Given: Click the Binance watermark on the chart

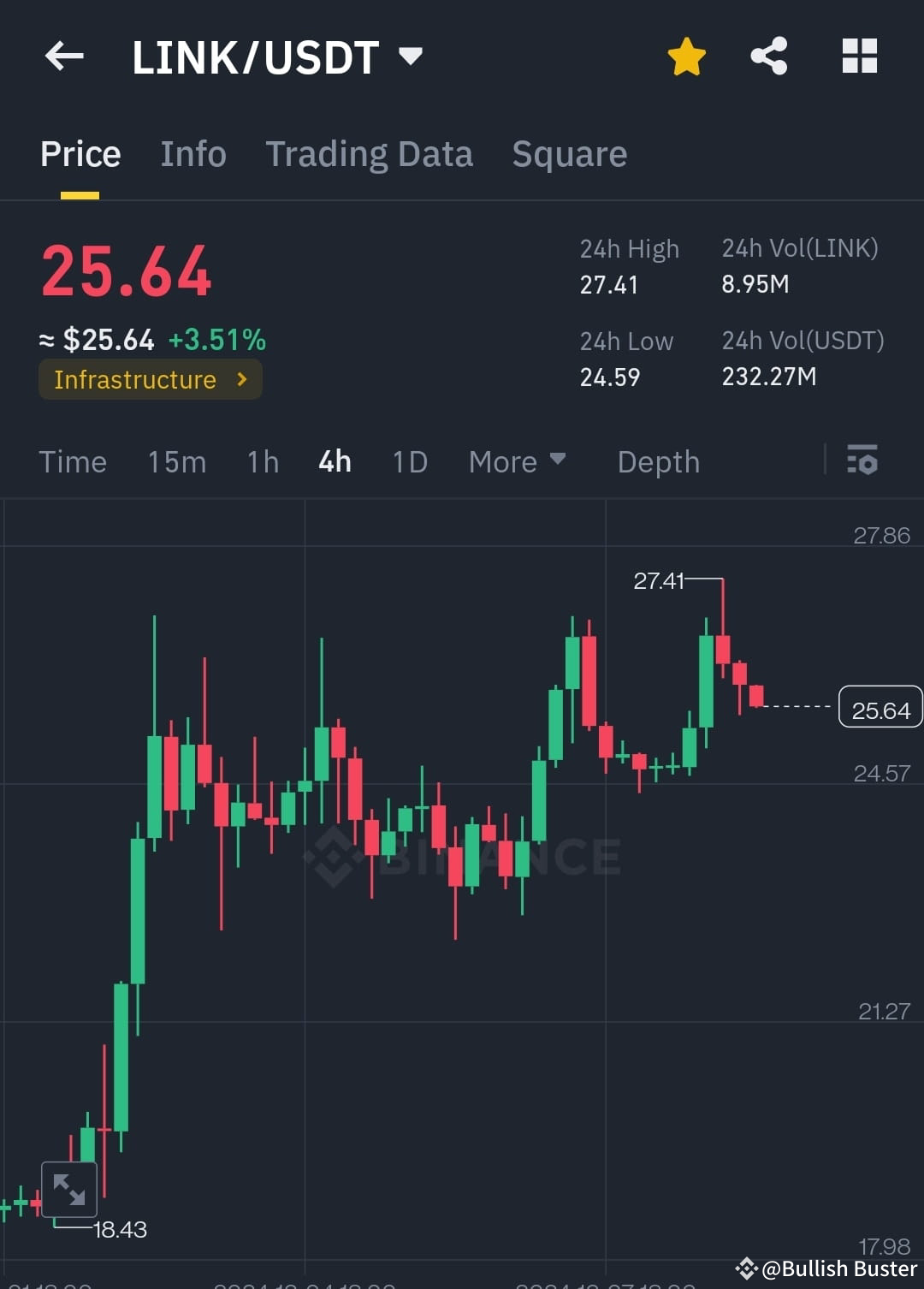Looking at the screenshot, I should coord(462,858).
